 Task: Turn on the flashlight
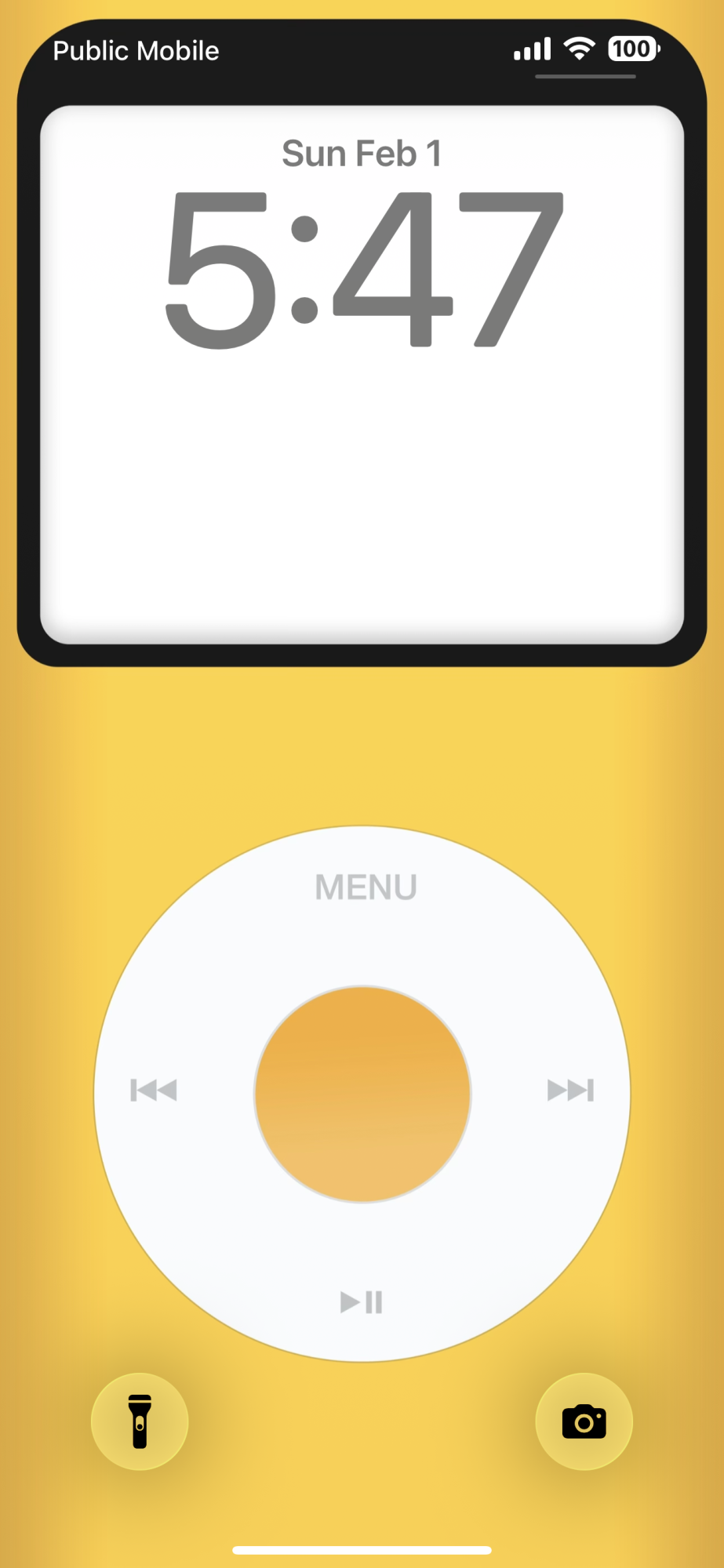(140, 1421)
